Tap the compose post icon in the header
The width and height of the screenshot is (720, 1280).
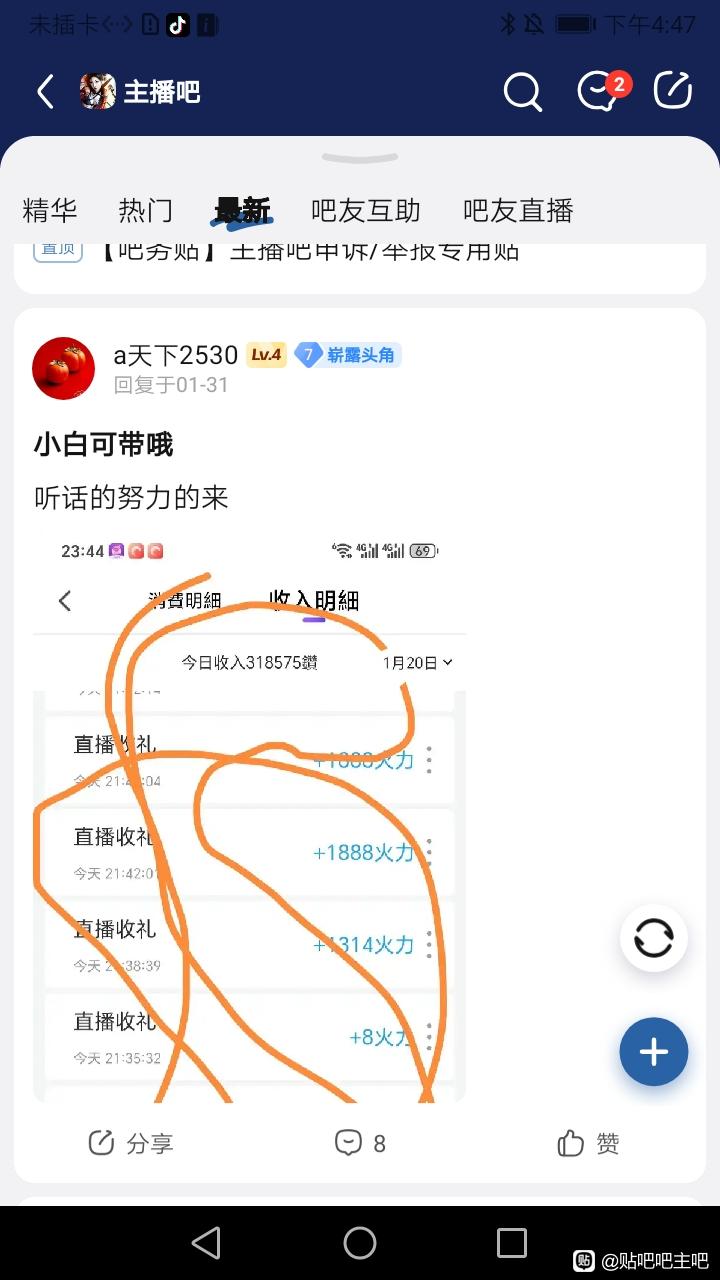click(x=673, y=91)
